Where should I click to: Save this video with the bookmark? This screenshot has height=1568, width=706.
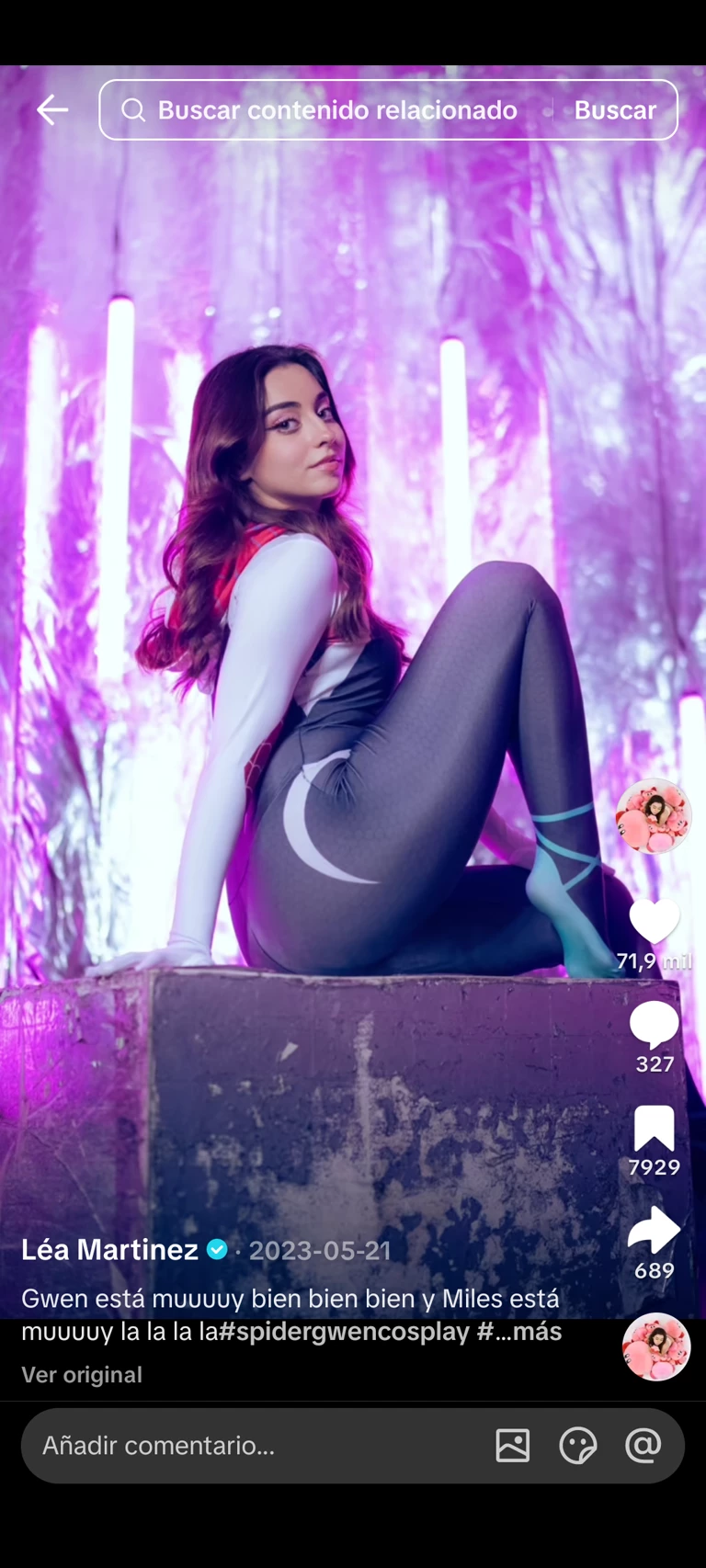(x=654, y=1129)
